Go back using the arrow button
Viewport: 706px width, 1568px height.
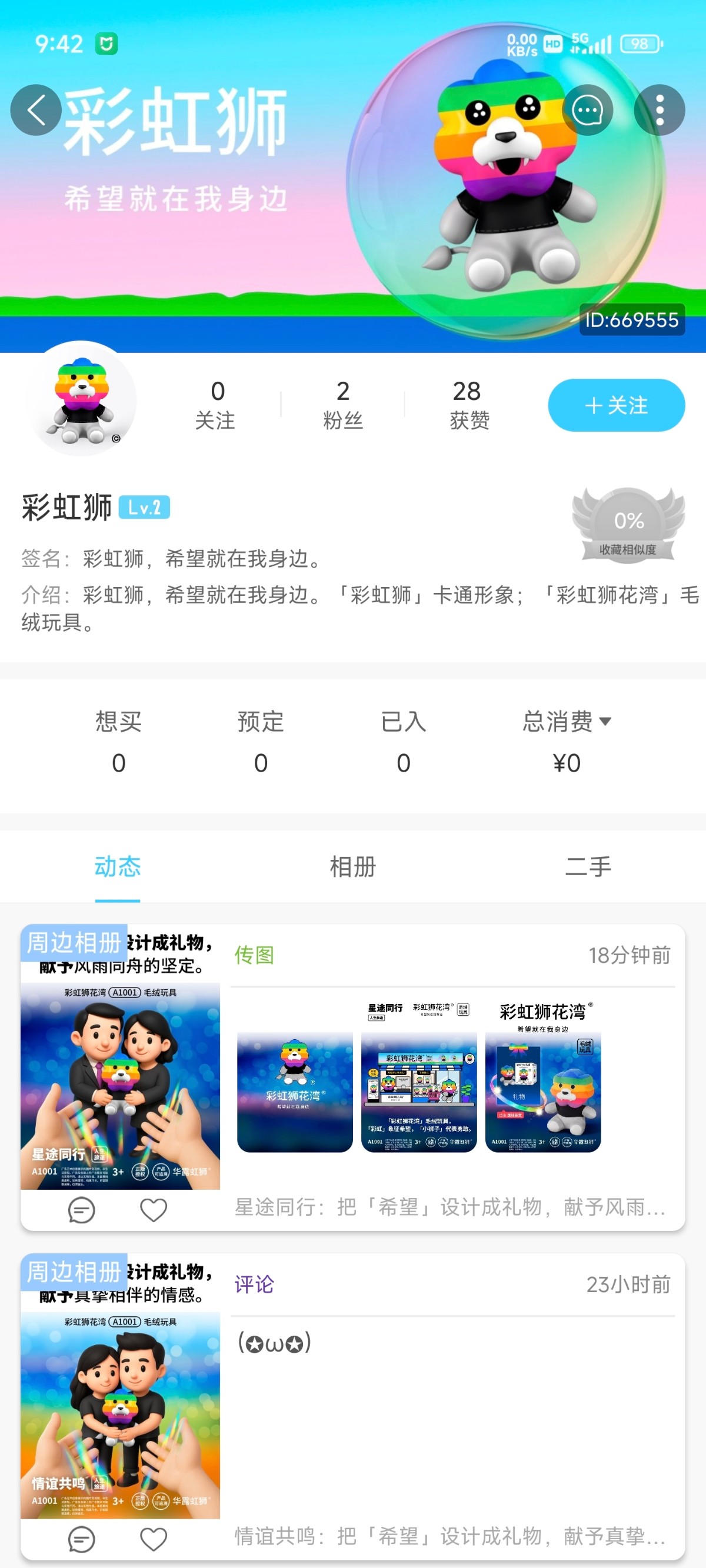[x=36, y=110]
